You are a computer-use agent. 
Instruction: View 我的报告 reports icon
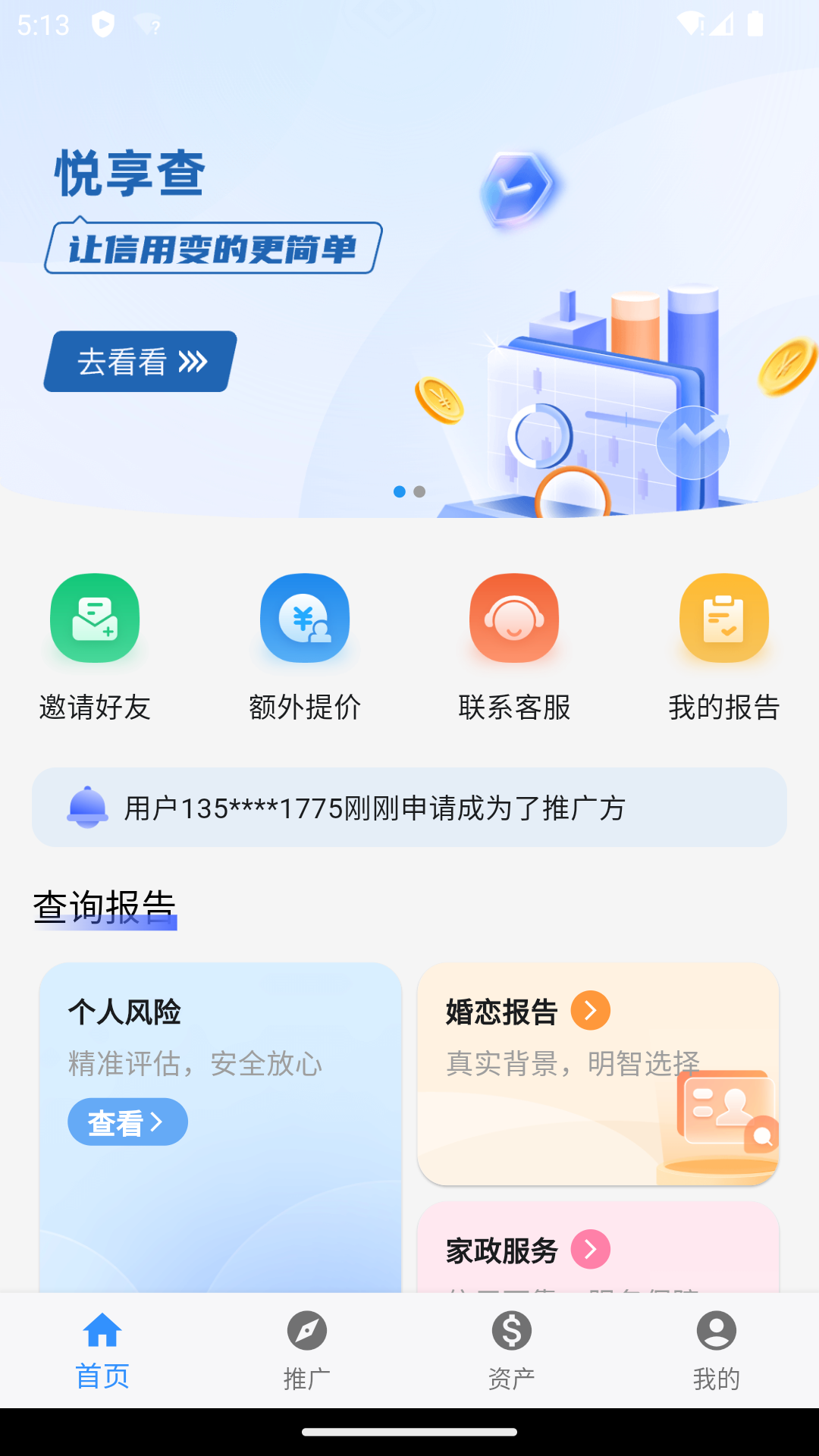coord(723,618)
